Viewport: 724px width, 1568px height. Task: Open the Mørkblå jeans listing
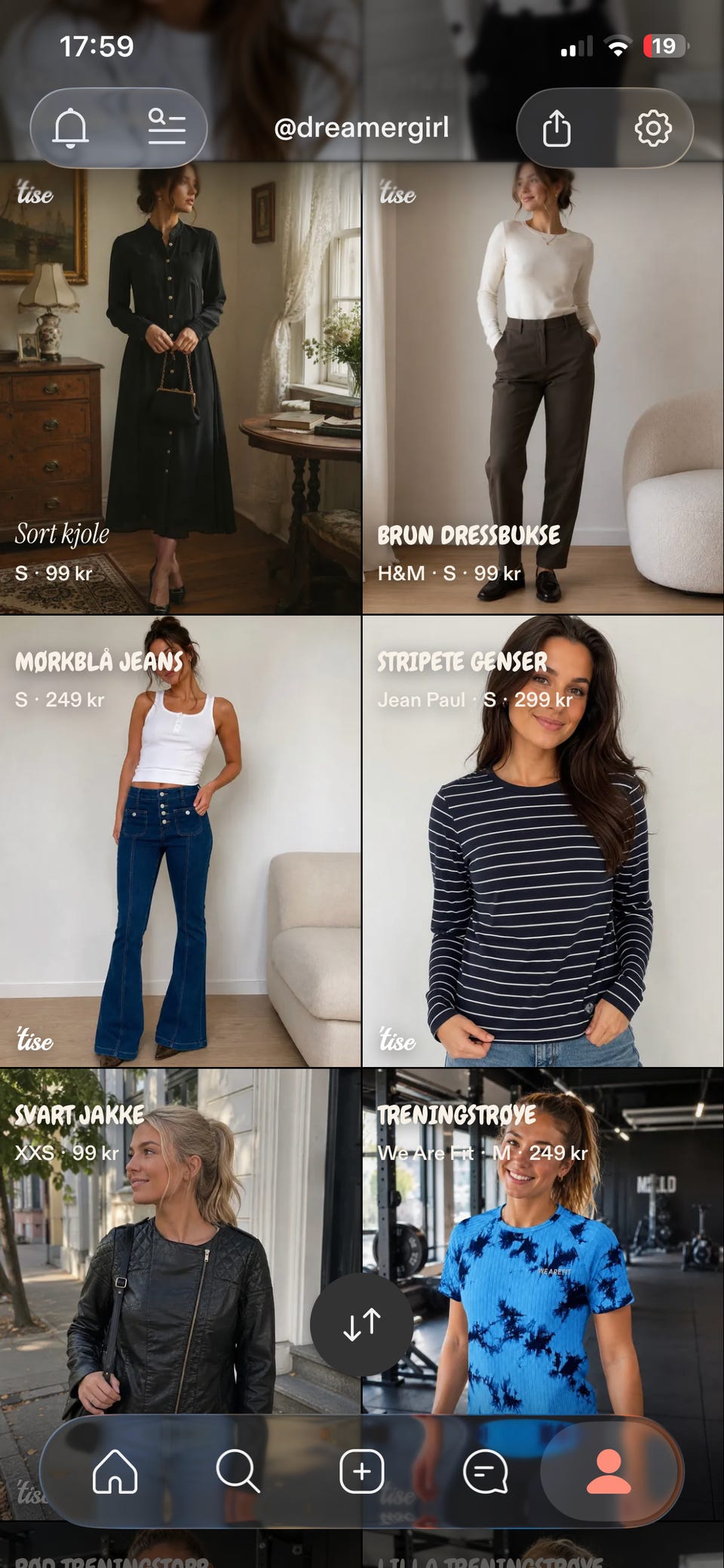click(x=180, y=841)
